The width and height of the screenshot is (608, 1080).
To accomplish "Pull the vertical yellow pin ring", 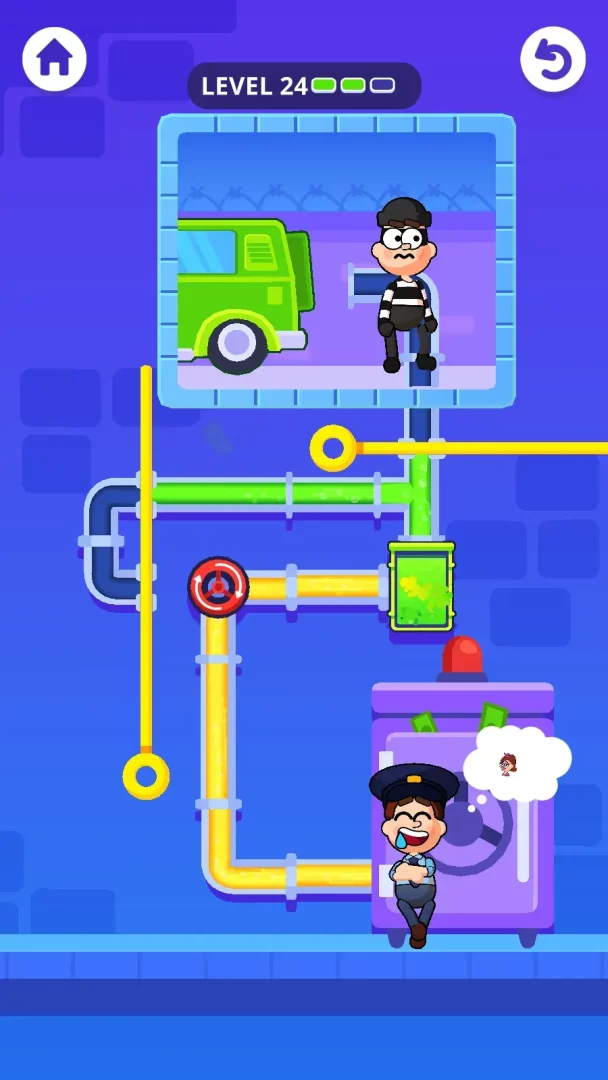I will tap(146, 775).
